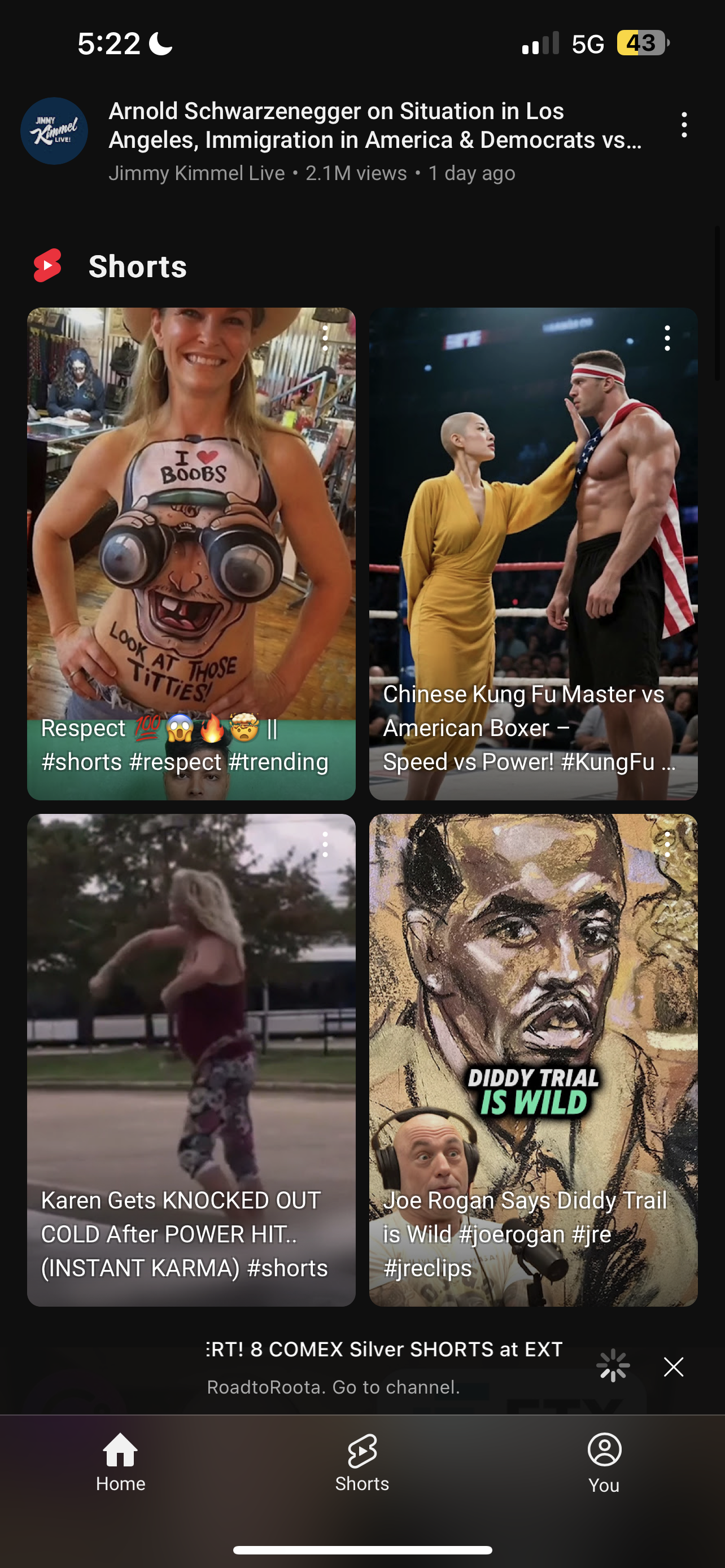The width and height of the screenshot is (725, 1568).
Task: Open the RoadtoRoota COMEX Silver mini player
Action: [x=385, y=1366]
